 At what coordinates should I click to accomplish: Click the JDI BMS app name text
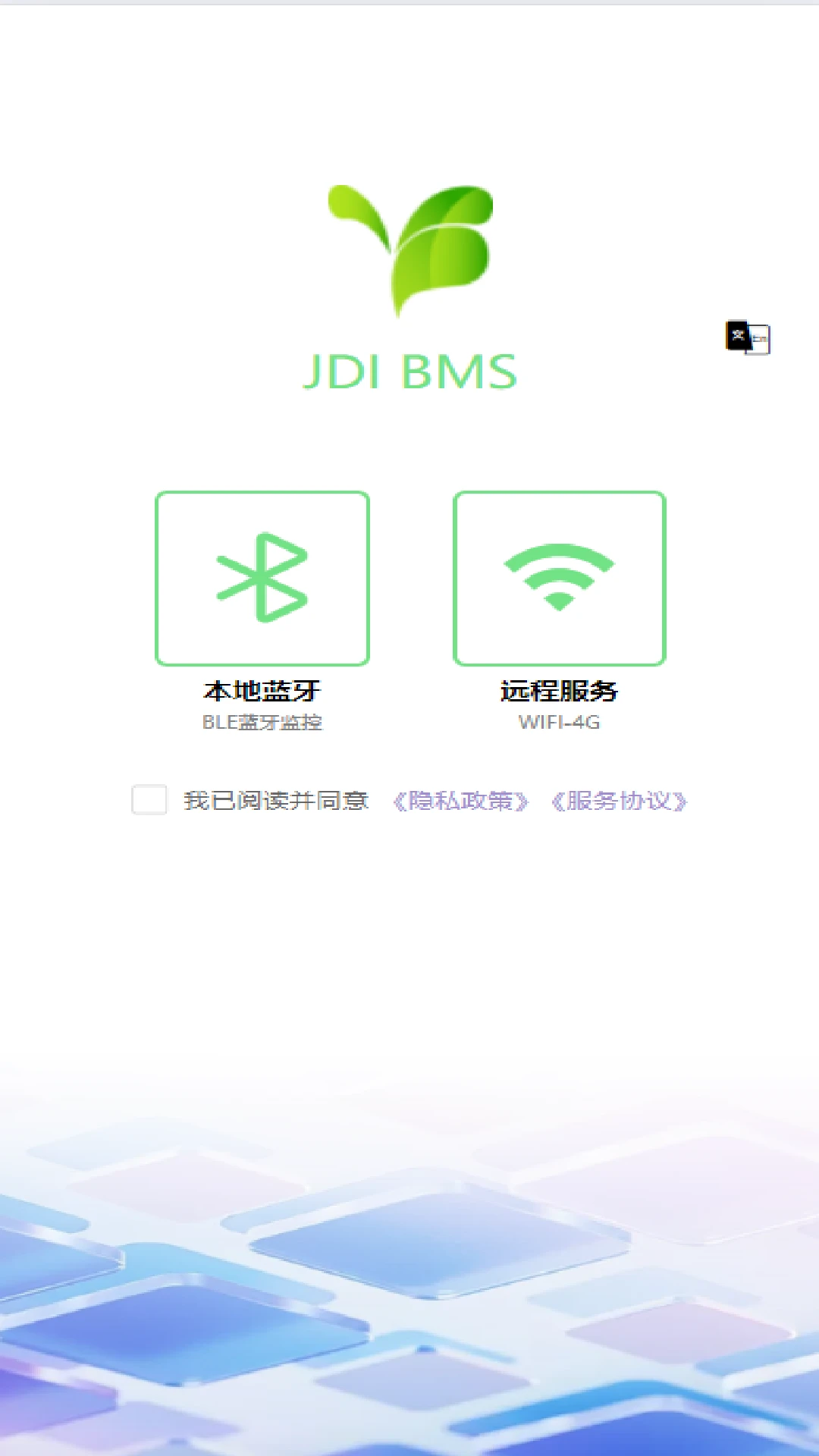[409, 372]
